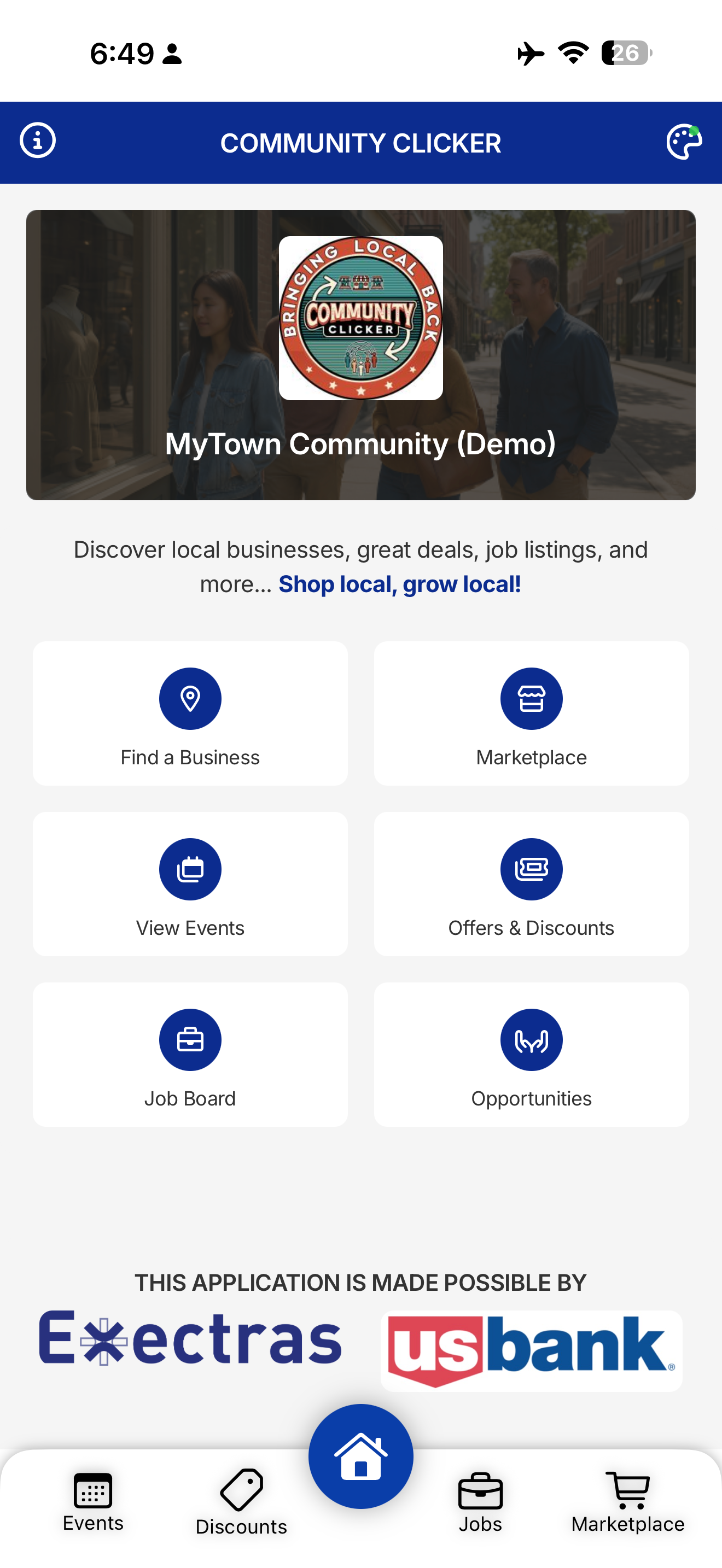Open the Offers & Discounts ticket icon

coord(532,869)
